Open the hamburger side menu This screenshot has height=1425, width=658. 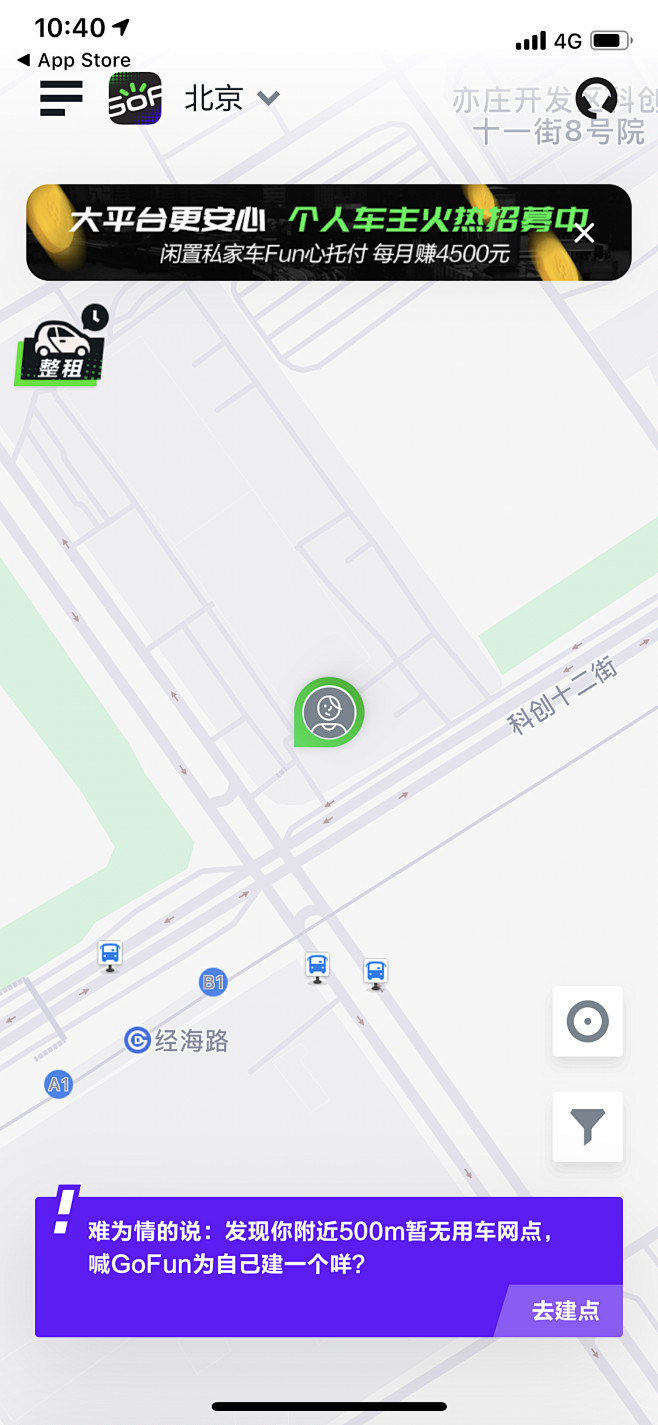(x=61, y=98)
